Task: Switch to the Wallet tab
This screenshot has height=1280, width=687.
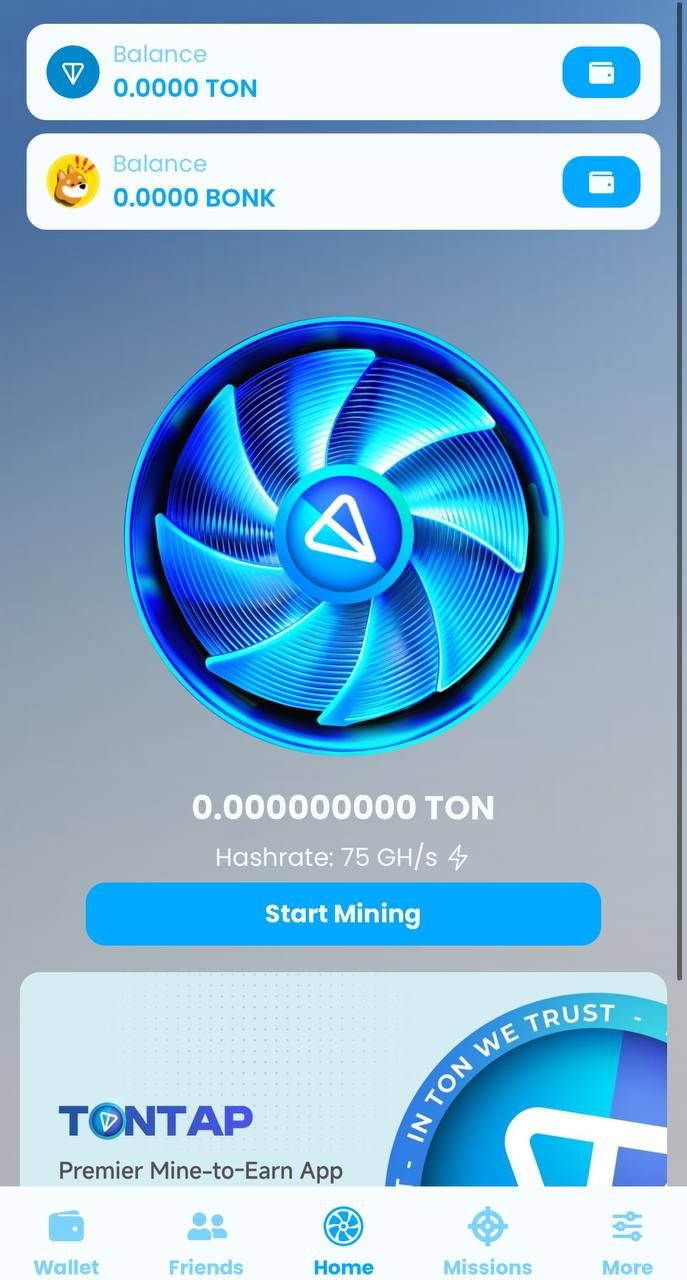Action: point(66,1240)
